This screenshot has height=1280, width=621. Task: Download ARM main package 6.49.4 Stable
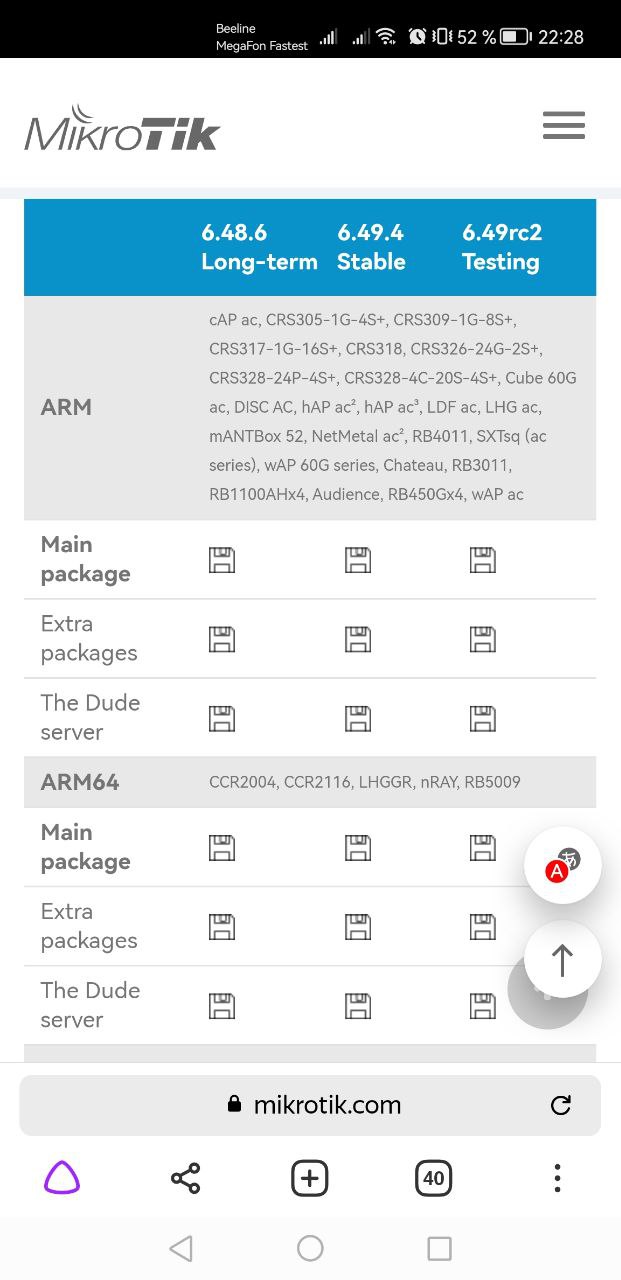coord(358,560)
